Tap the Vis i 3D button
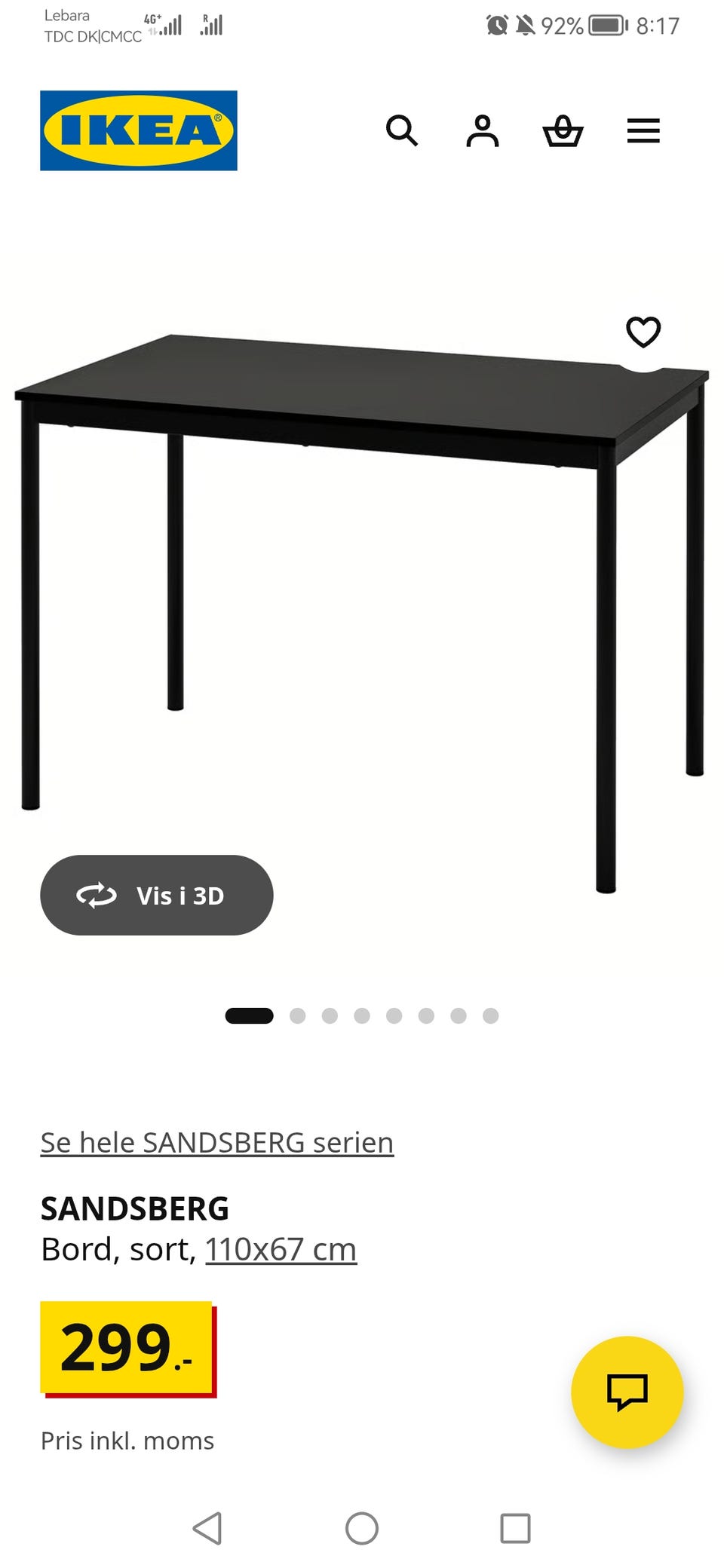This screenshot has height=1568, width=724. pyautogui.click(x=155, y=896)
